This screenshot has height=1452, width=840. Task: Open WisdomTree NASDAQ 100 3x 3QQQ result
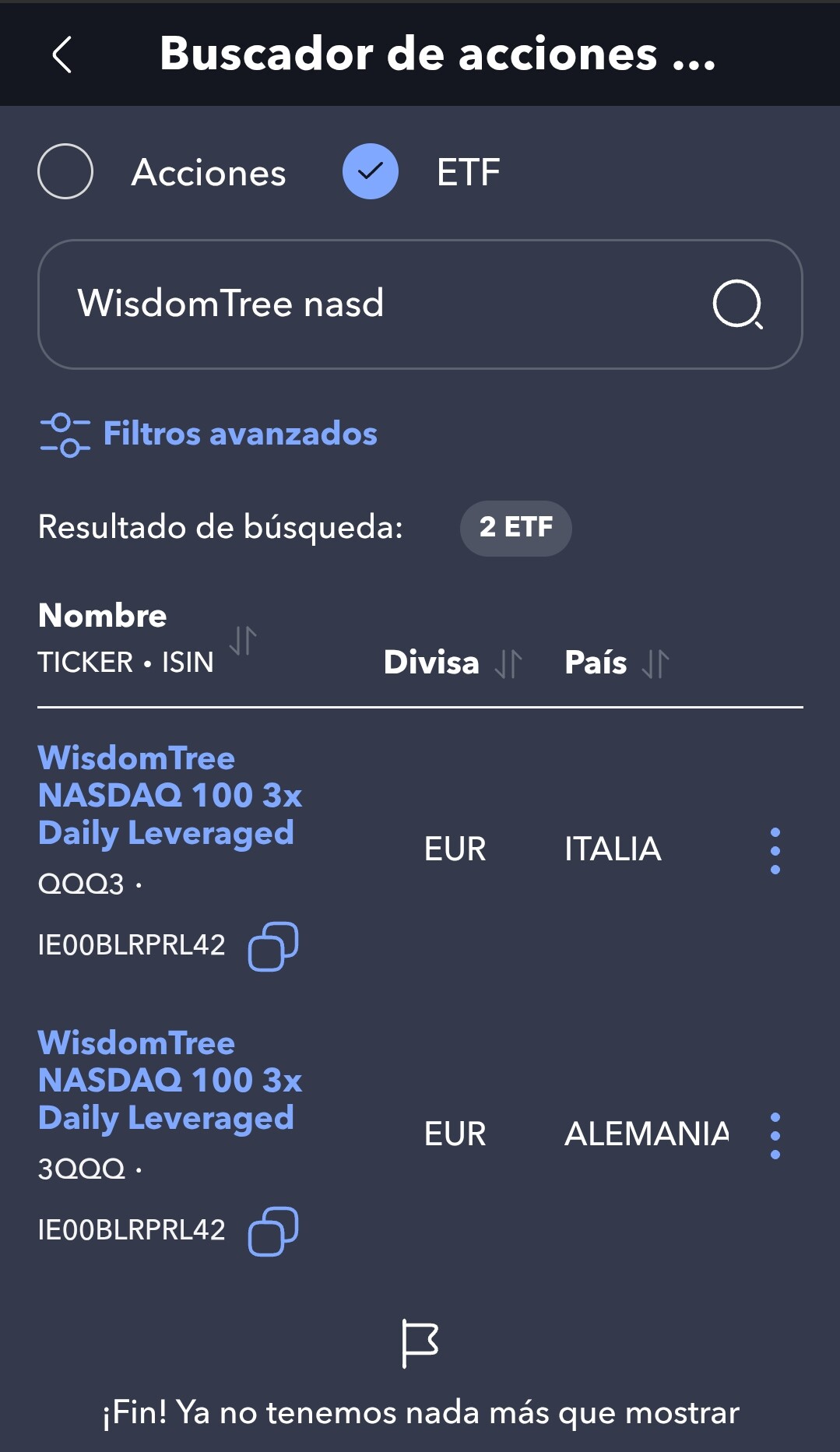pyautogui.click(x=170, y=1080)
